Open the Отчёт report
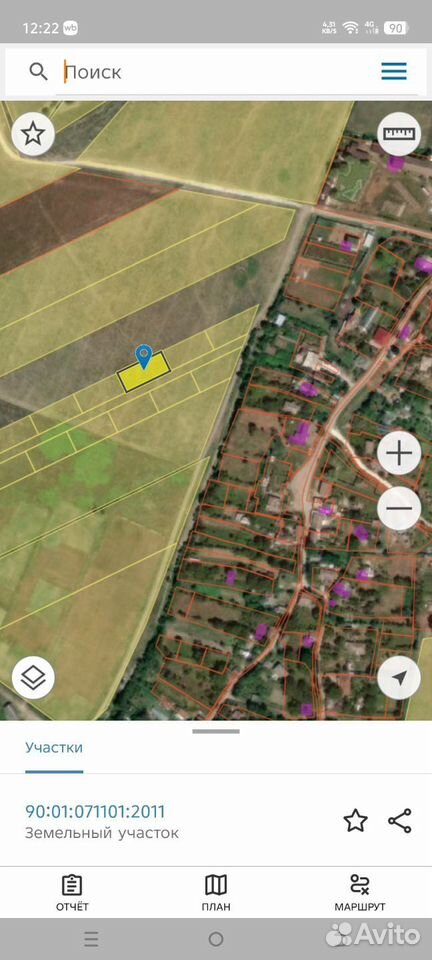The image size is (432, 960). 72,893
